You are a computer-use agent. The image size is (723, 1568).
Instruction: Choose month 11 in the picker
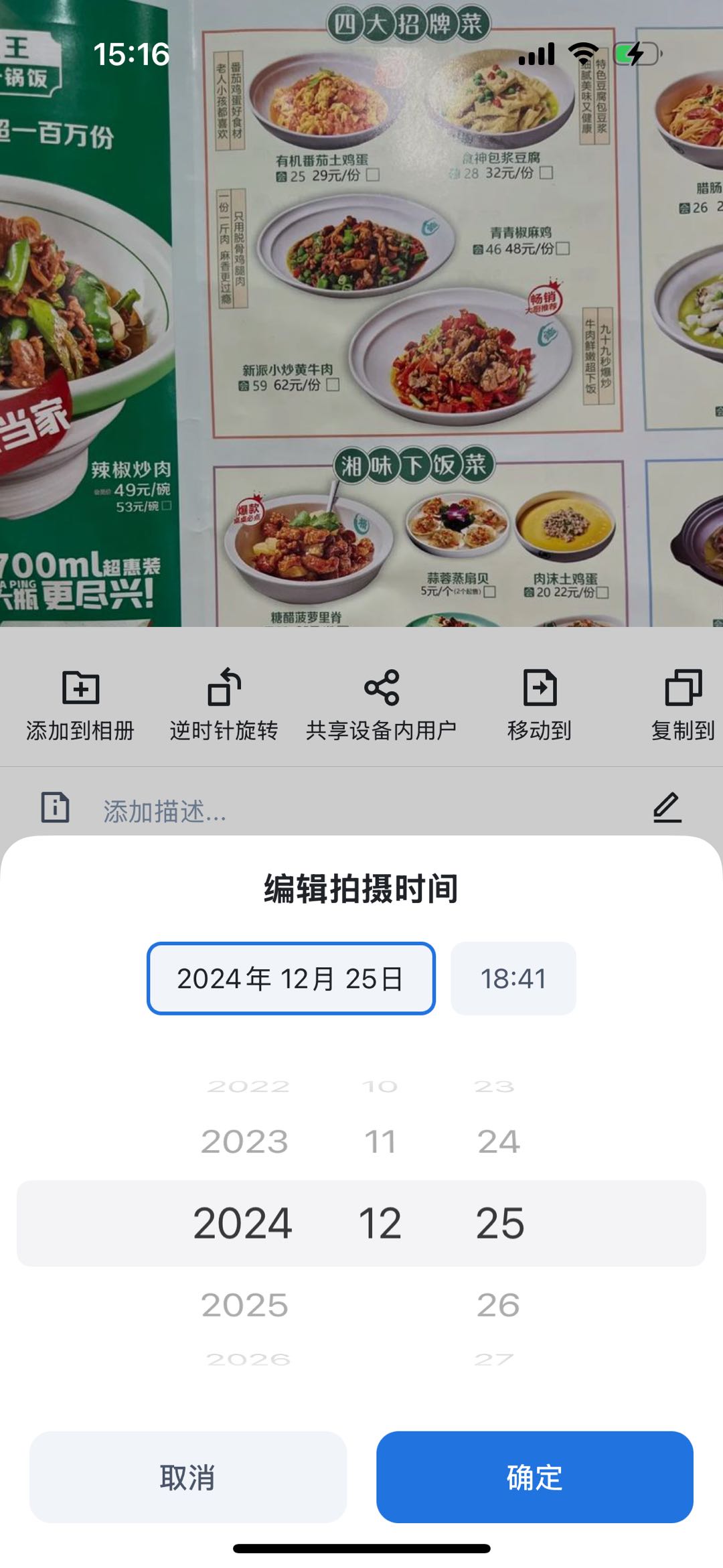click(380, 1141)
